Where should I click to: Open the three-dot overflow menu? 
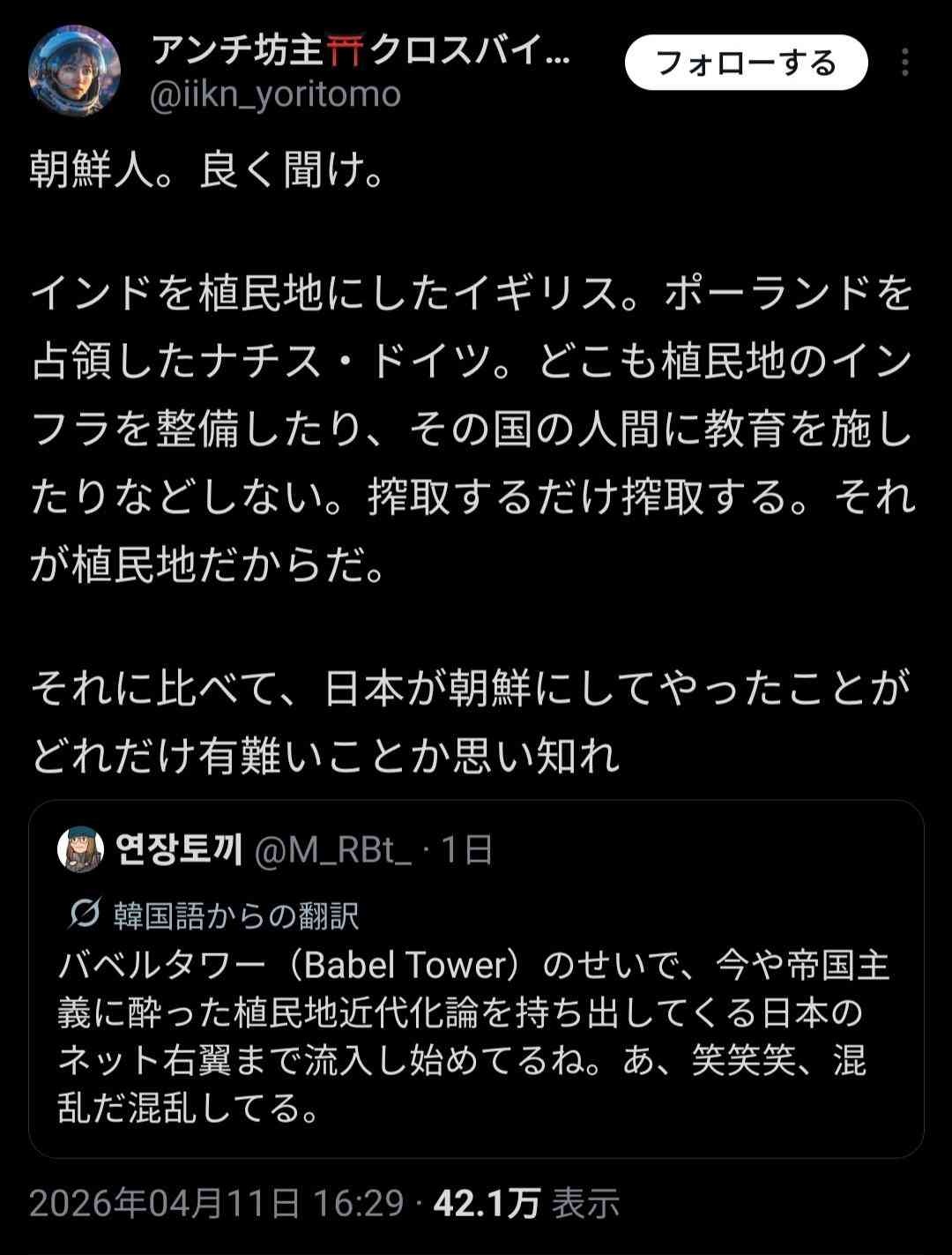[x=905, y=63]
